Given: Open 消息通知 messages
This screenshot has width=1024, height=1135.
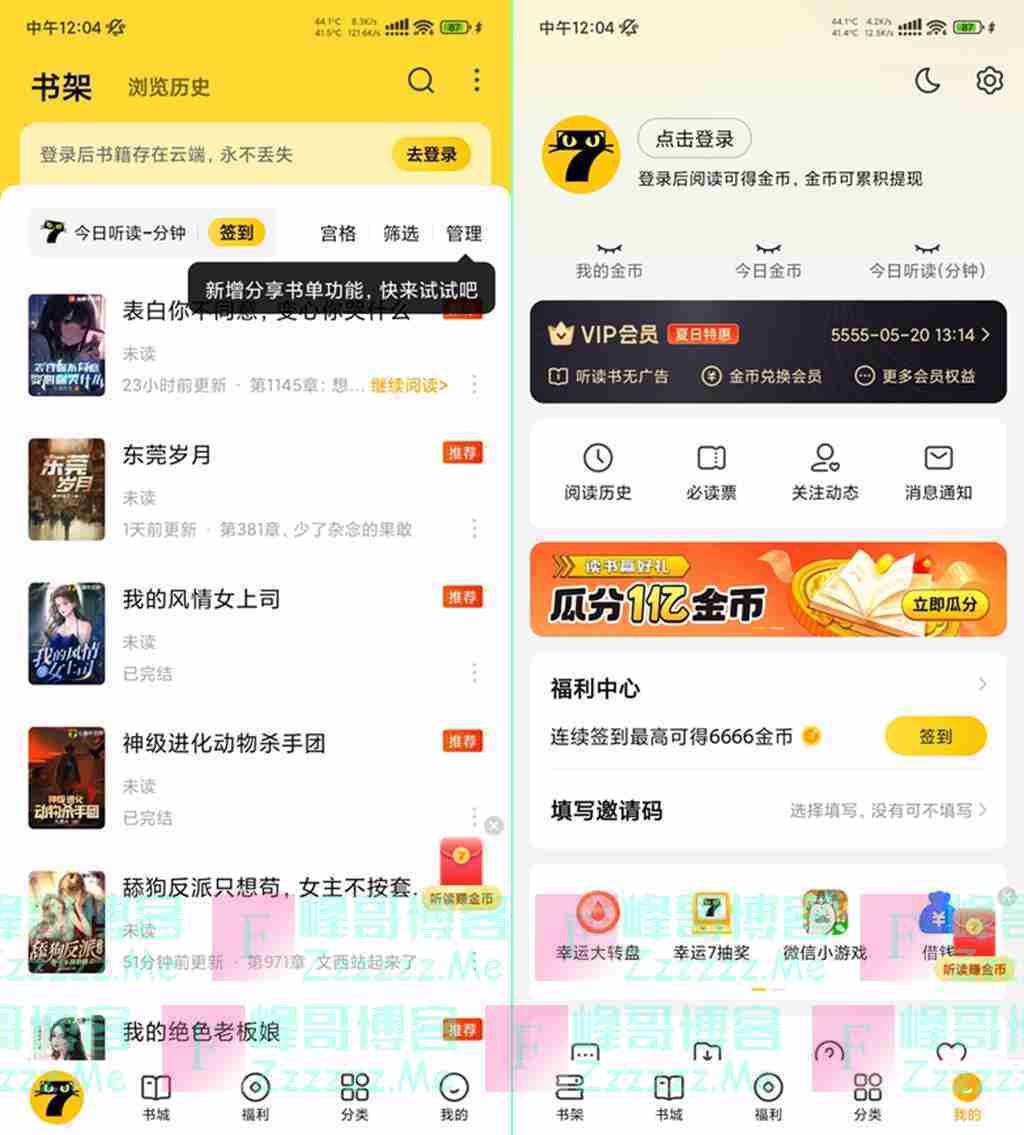Looking at the screenshot, I should click(x=938, y=472).
